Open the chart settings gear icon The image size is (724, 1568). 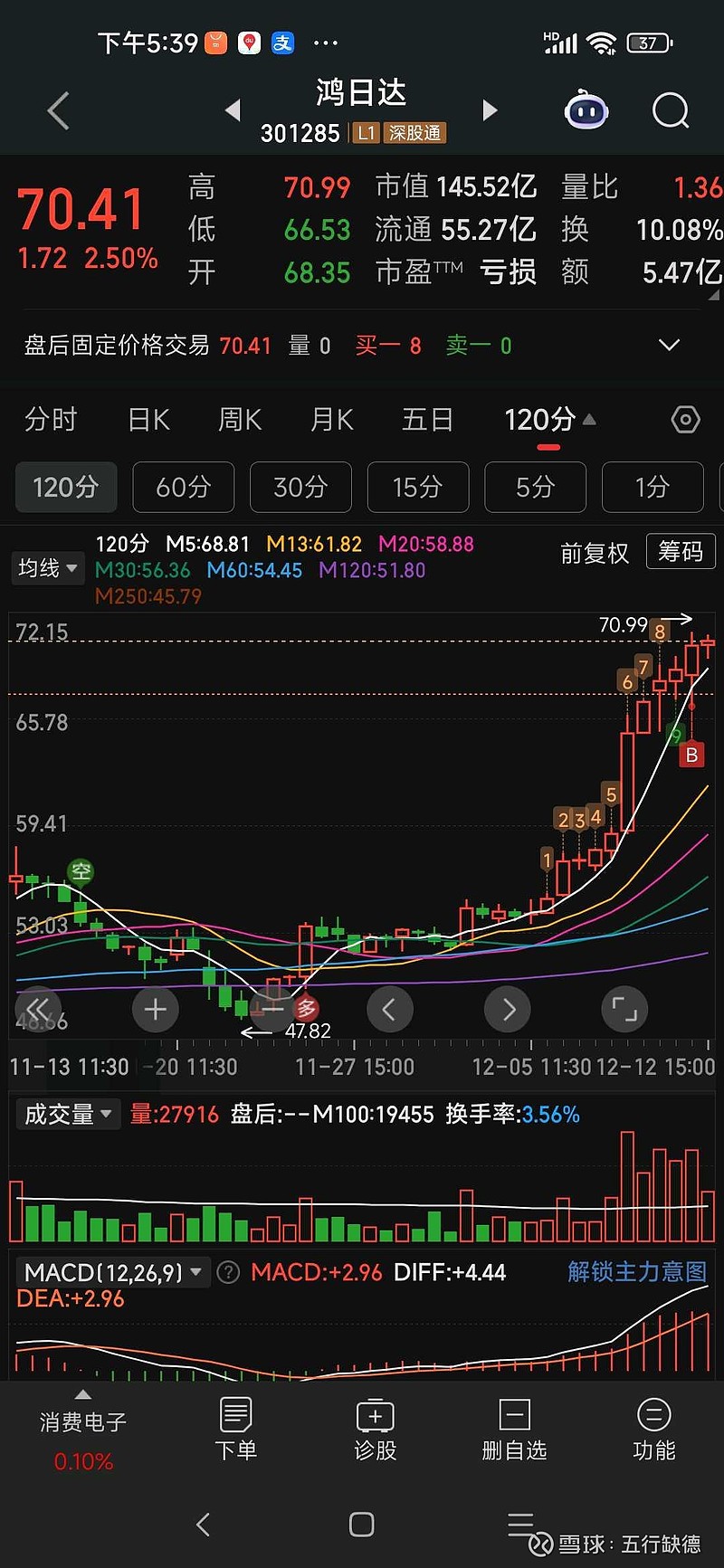(685, 419)
